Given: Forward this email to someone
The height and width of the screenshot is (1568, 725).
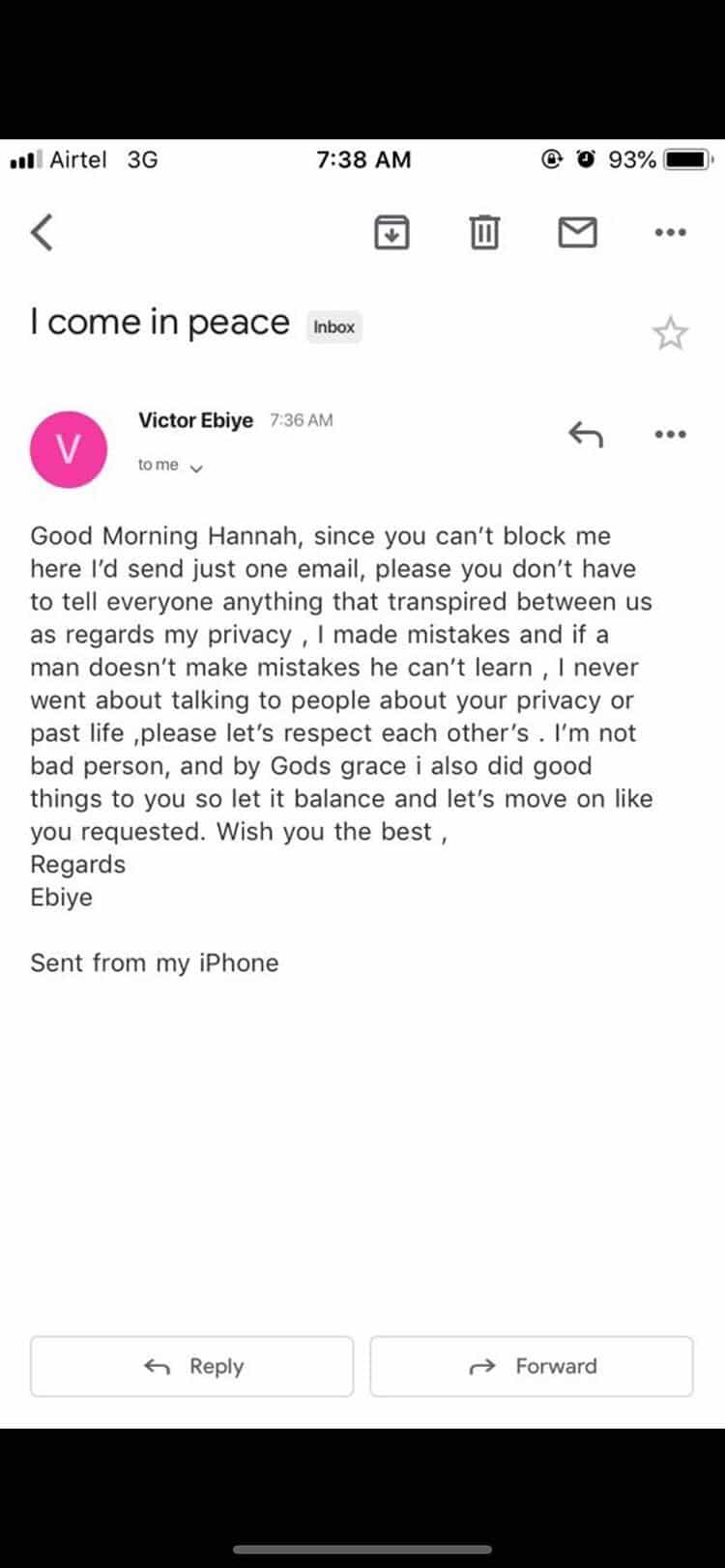Looking at the screenshot, I should [532, 1366].
